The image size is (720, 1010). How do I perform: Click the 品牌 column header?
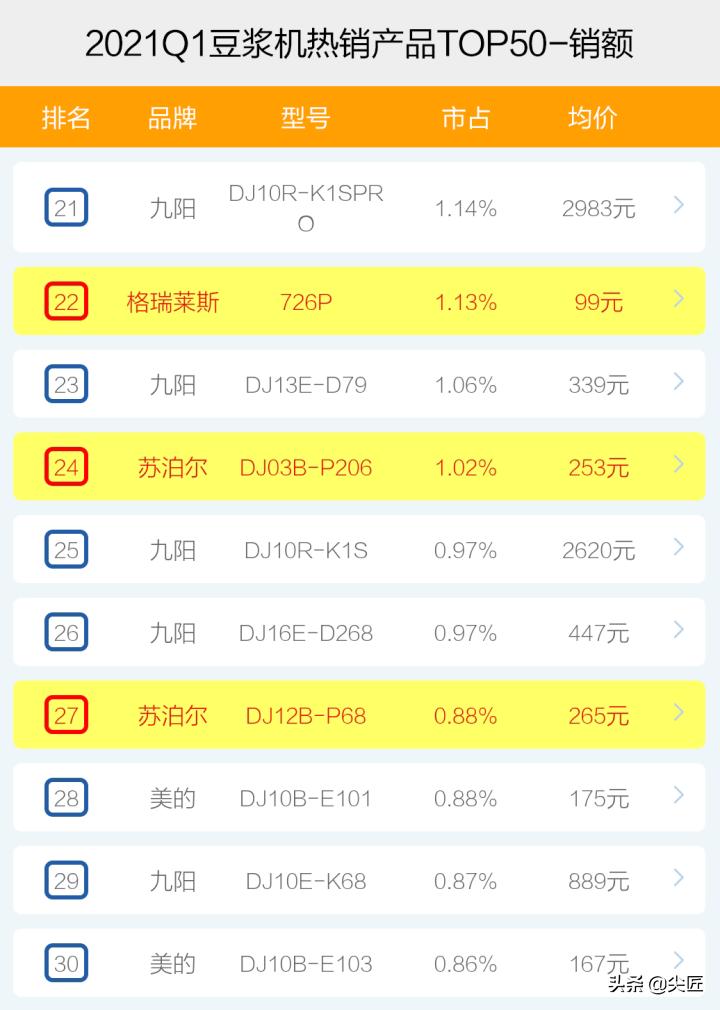[x=172, y=118]
